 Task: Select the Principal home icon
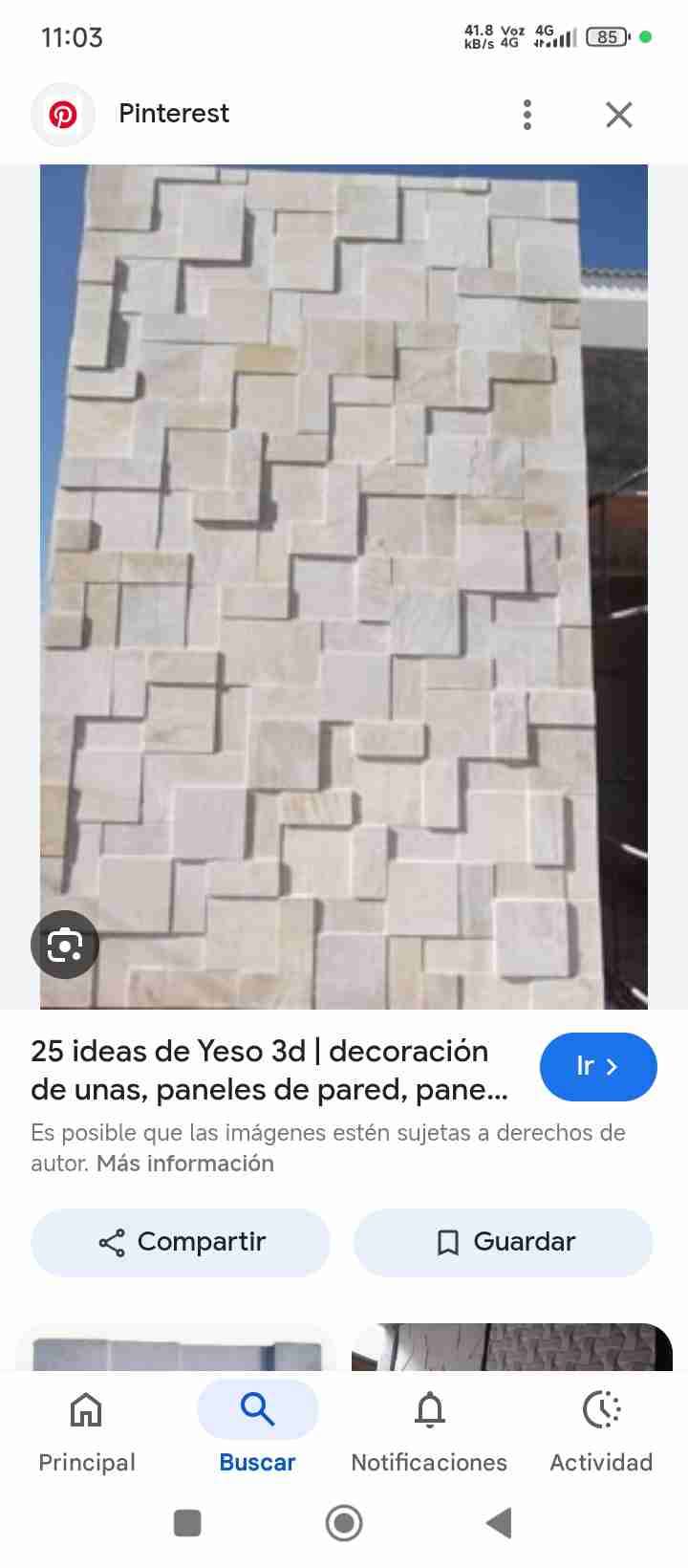85,1409
